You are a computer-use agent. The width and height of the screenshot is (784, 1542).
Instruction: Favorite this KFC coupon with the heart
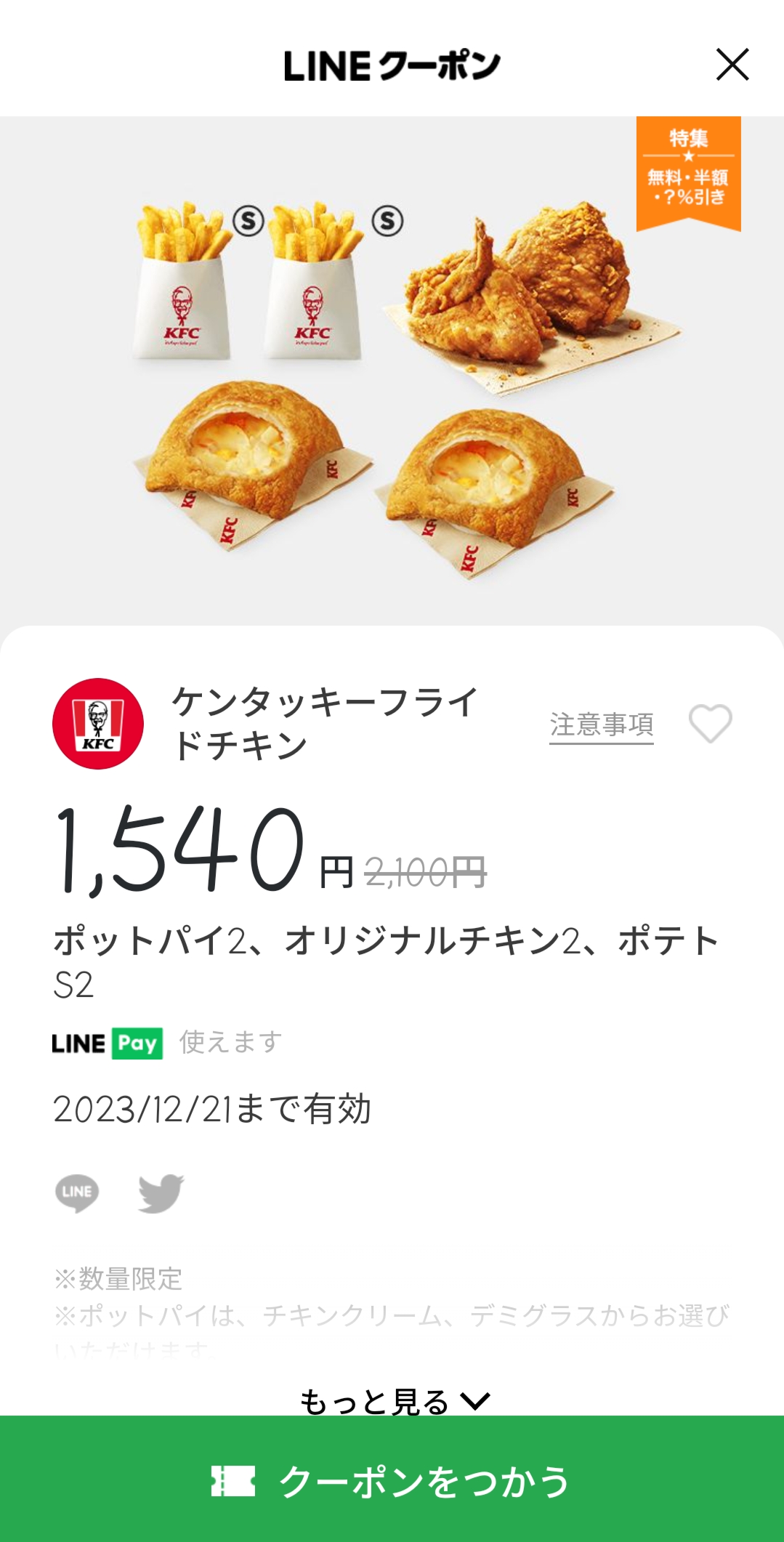pyautogui.click(x=710, y=724)
